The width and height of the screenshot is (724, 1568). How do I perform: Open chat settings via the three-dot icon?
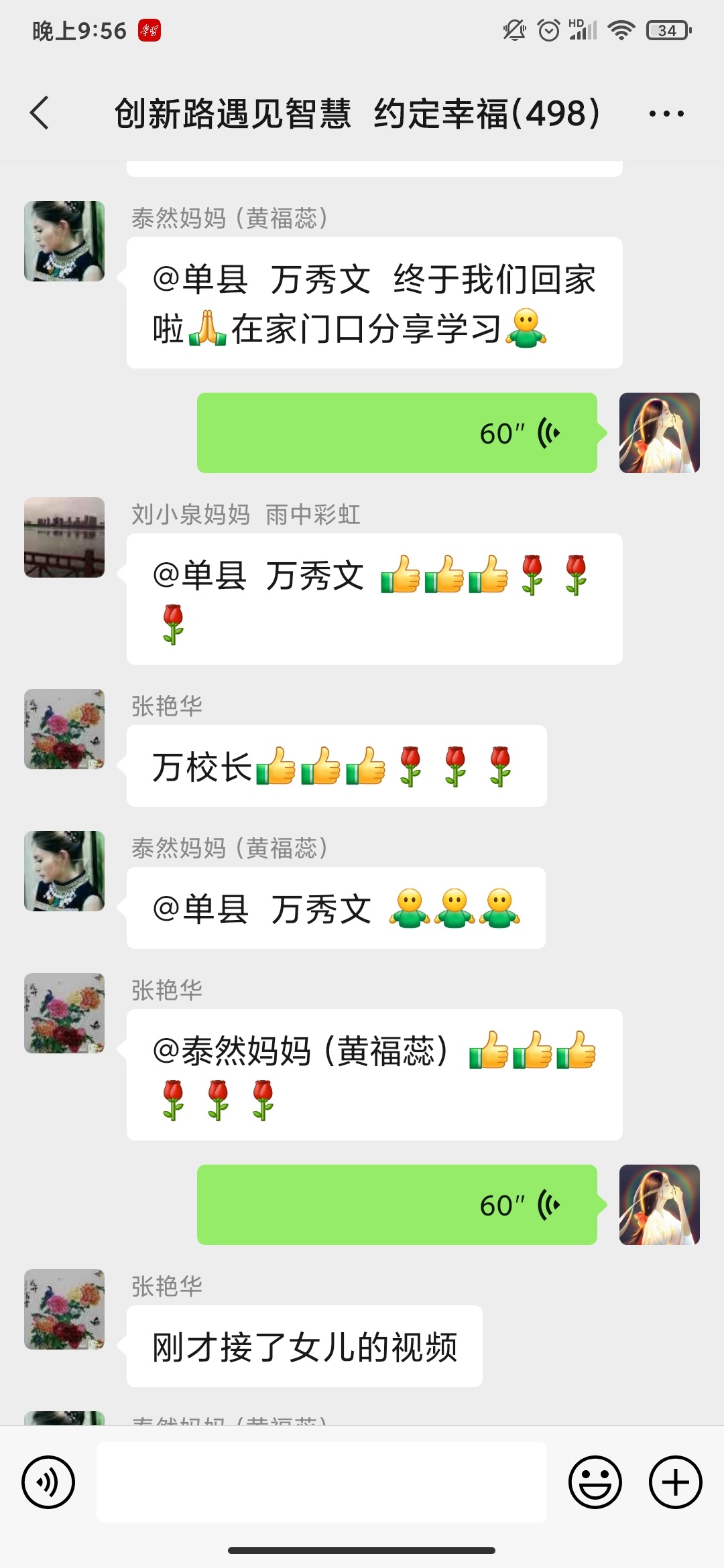point(665,114)
